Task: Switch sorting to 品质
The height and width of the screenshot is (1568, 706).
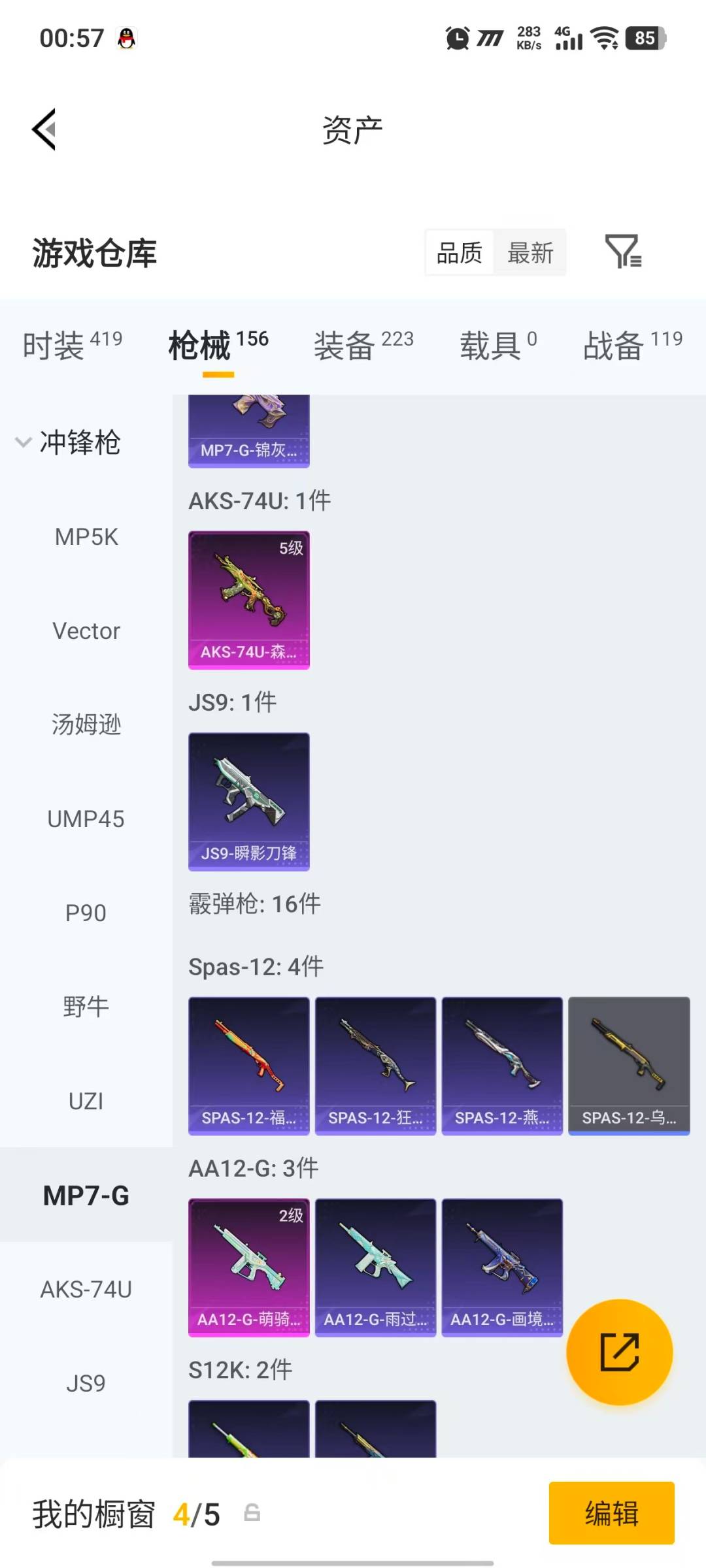Action: tap(460, 253)
